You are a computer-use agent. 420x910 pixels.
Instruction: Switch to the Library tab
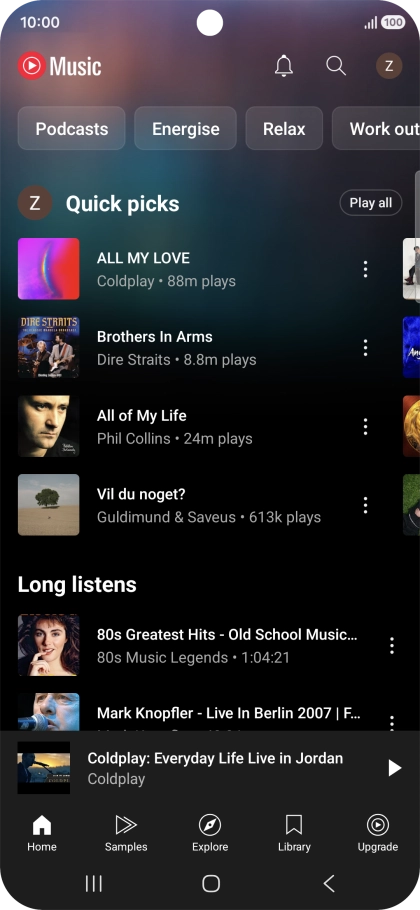click(x=294, y=833)
